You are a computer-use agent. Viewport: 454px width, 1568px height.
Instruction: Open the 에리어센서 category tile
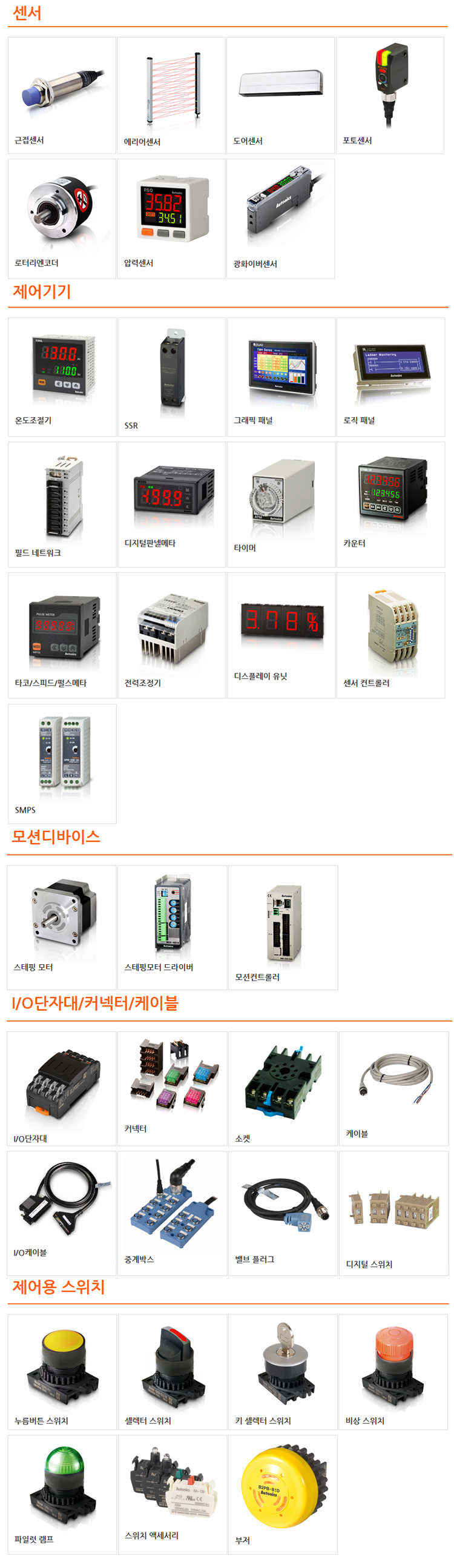click(x=171, y=96)
